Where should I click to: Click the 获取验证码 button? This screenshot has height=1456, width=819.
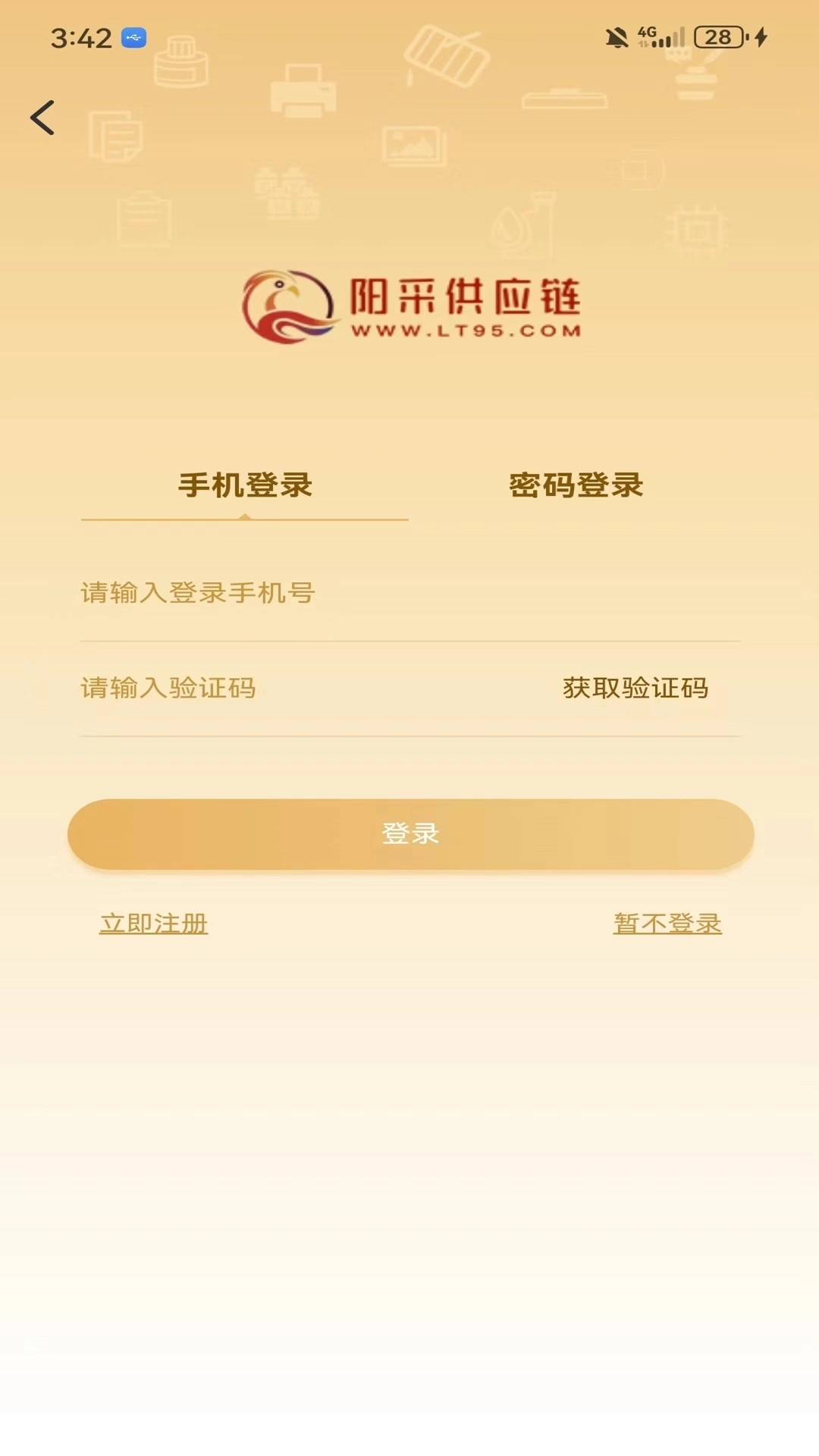(635, 689)
